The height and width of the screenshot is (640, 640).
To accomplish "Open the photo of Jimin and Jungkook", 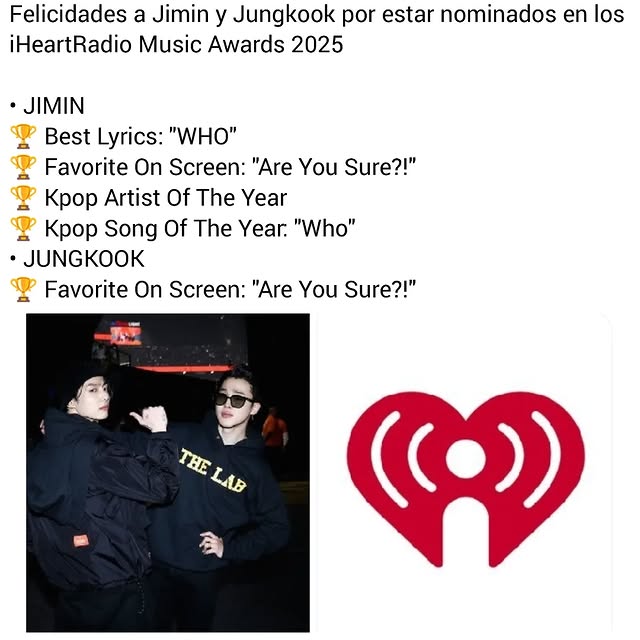I will (168, 472).
